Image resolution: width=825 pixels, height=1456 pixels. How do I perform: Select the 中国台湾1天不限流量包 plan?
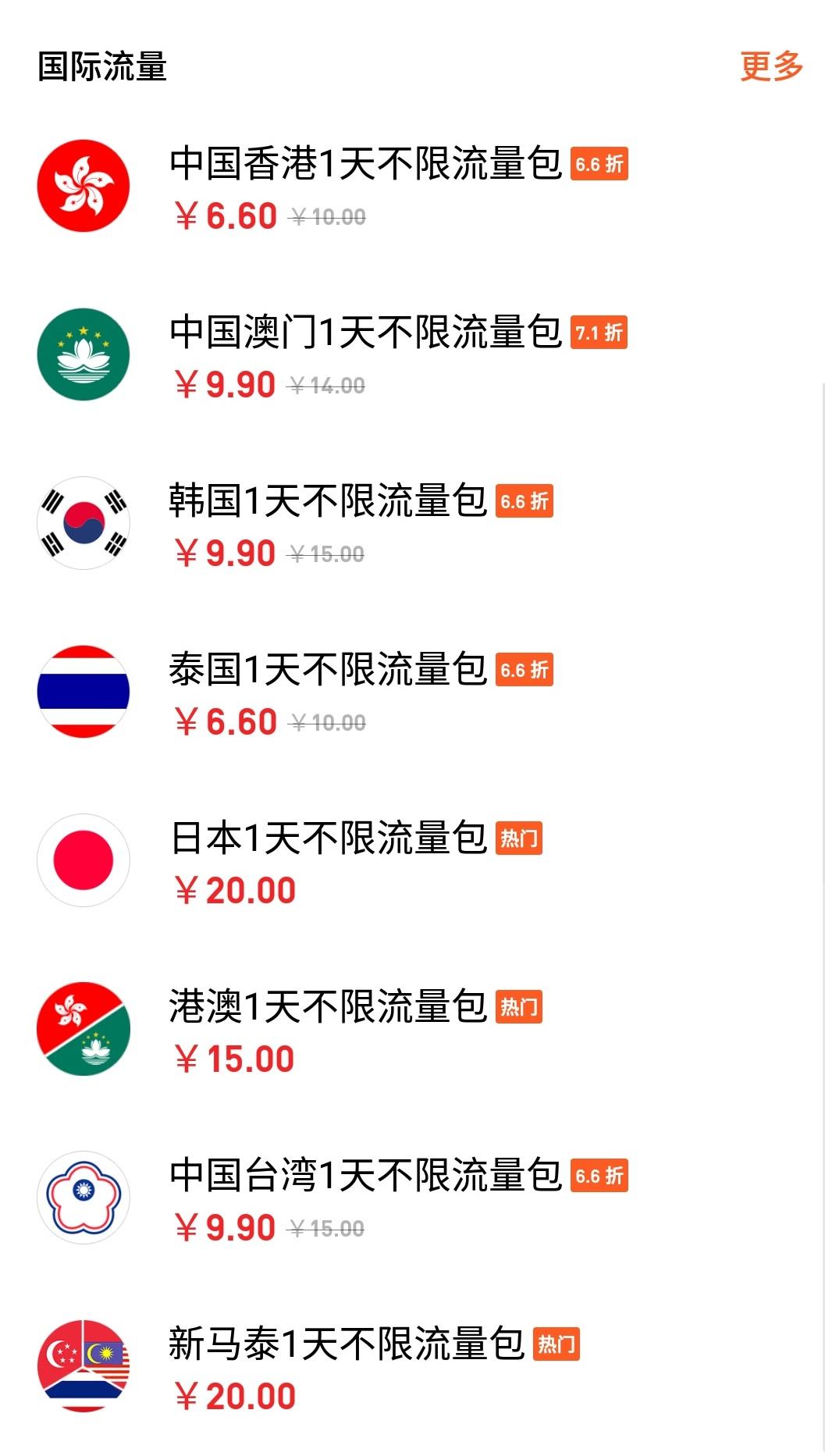pyautogui.click(x=365, y=1176)
